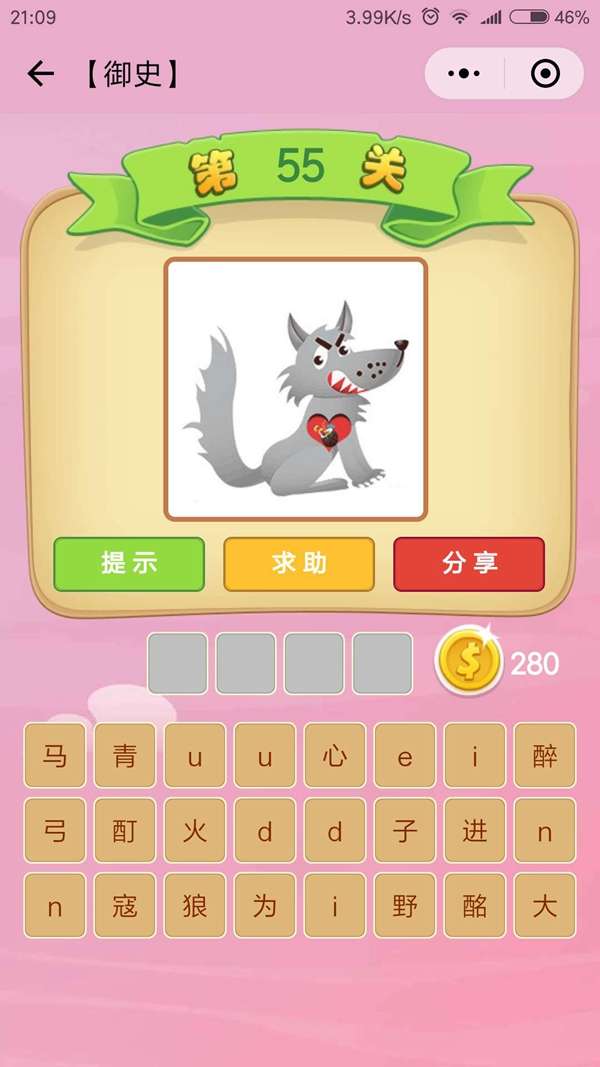Pick the 寇 character tile
The image size is (600, 1067).
point(125,906)
